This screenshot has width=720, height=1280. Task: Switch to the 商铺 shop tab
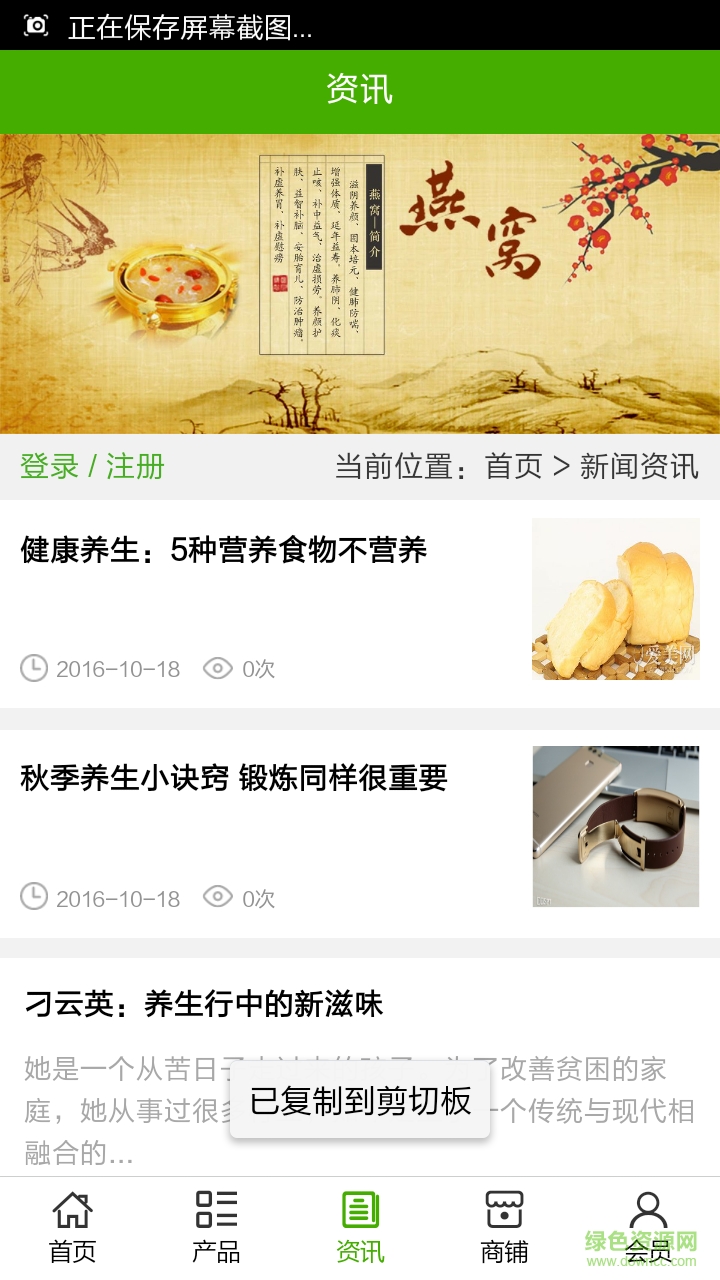pyautogui.click(x=504, y=1227)
